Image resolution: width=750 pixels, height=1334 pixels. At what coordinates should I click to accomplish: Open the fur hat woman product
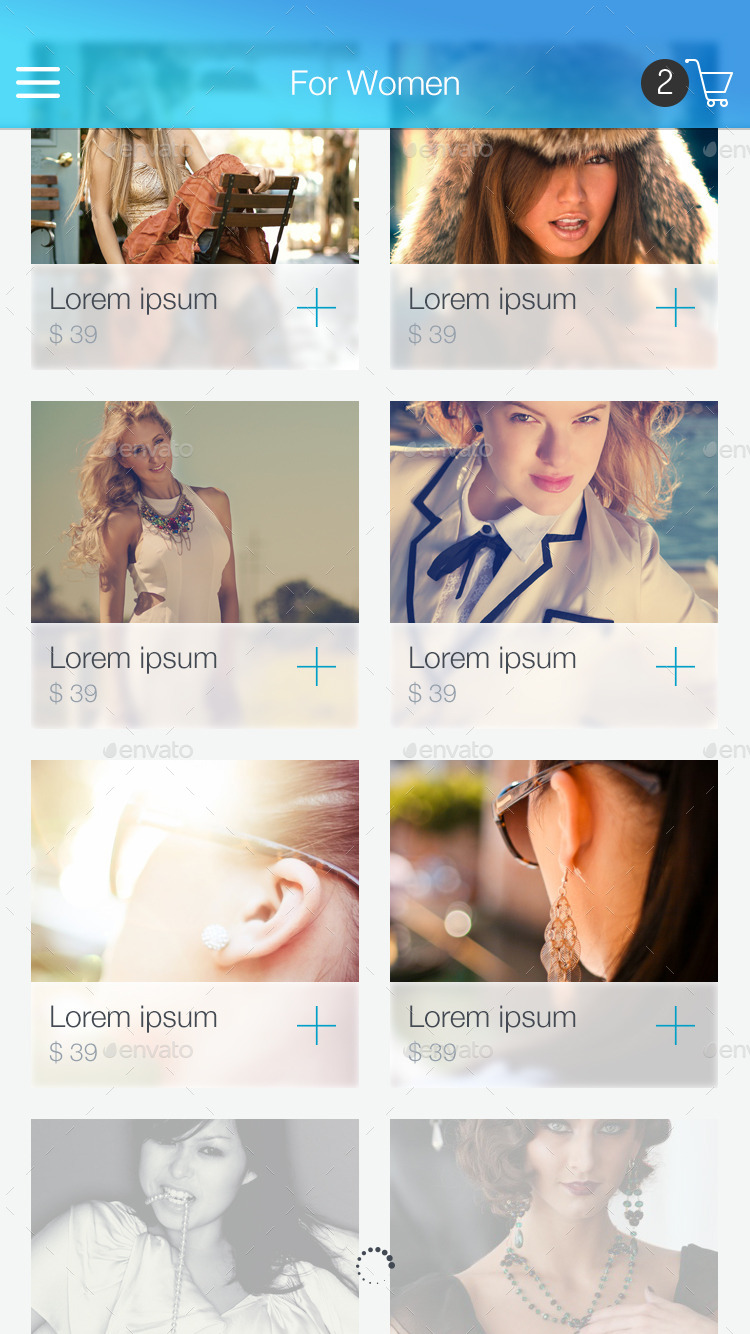tap(553, 196)
